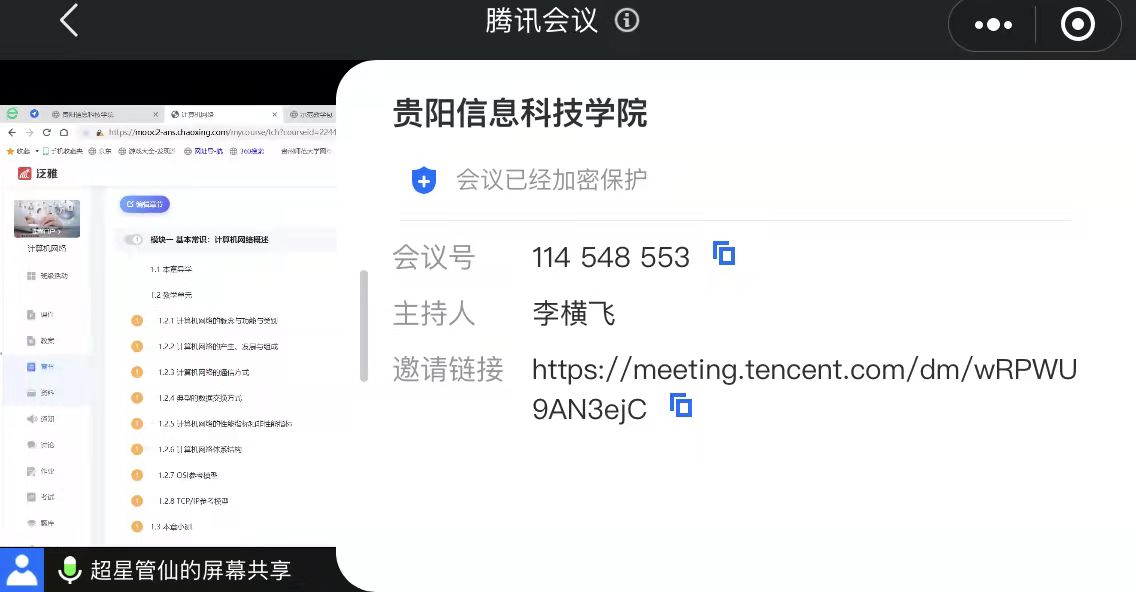Open the info icon beside 腾讯会议
1139x593 pixels.
click(x=627, y=20)
